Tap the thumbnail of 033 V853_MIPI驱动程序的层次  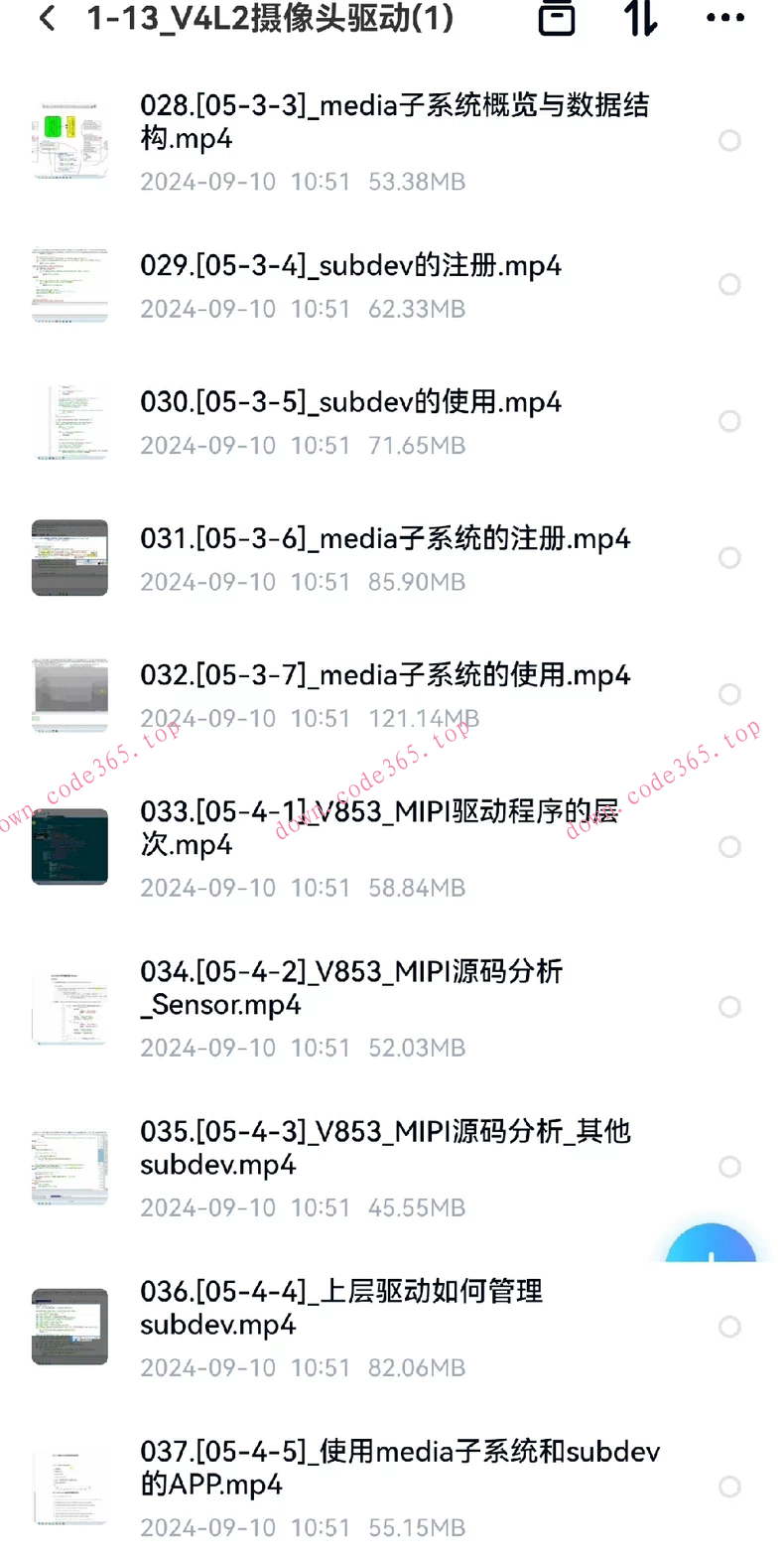68,847
